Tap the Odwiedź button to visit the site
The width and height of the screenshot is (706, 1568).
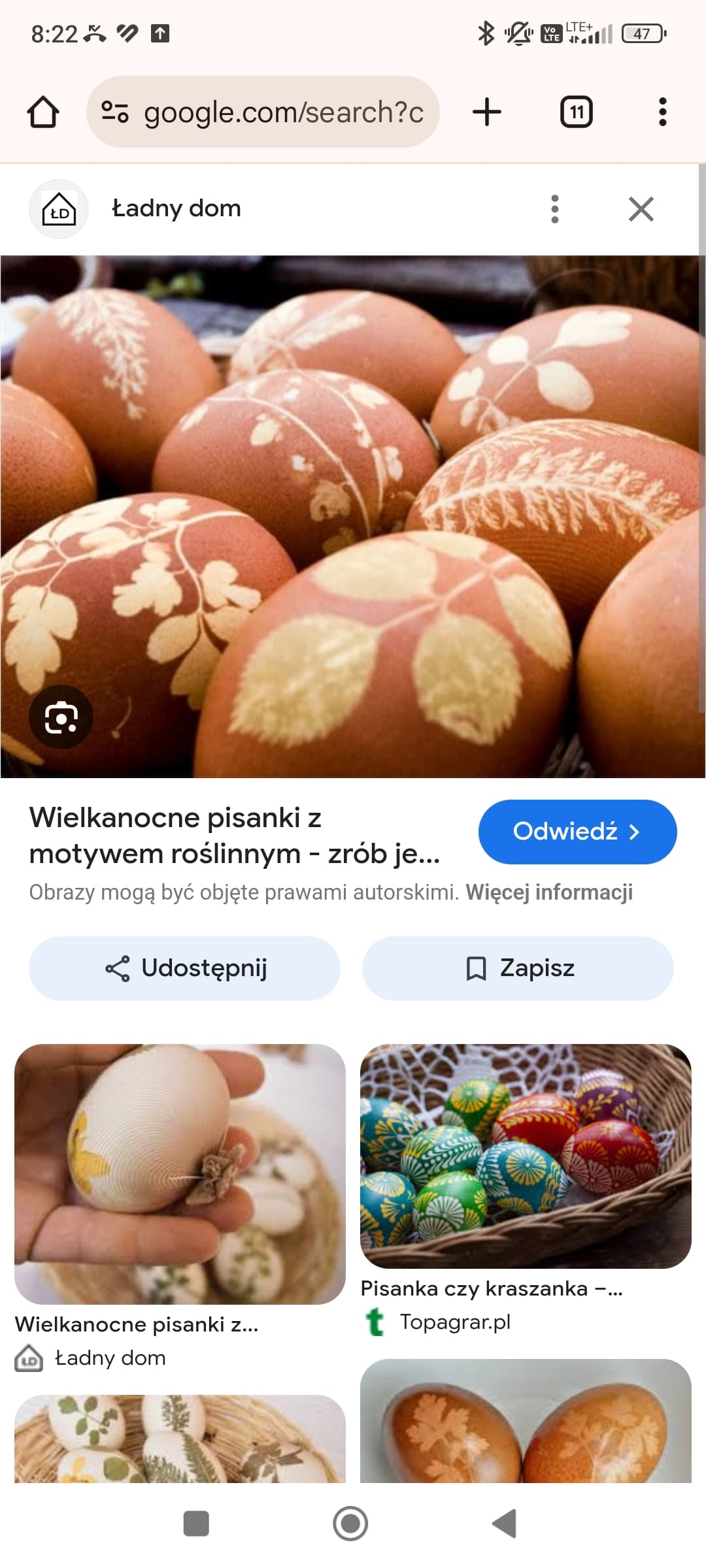coord(577,832)
